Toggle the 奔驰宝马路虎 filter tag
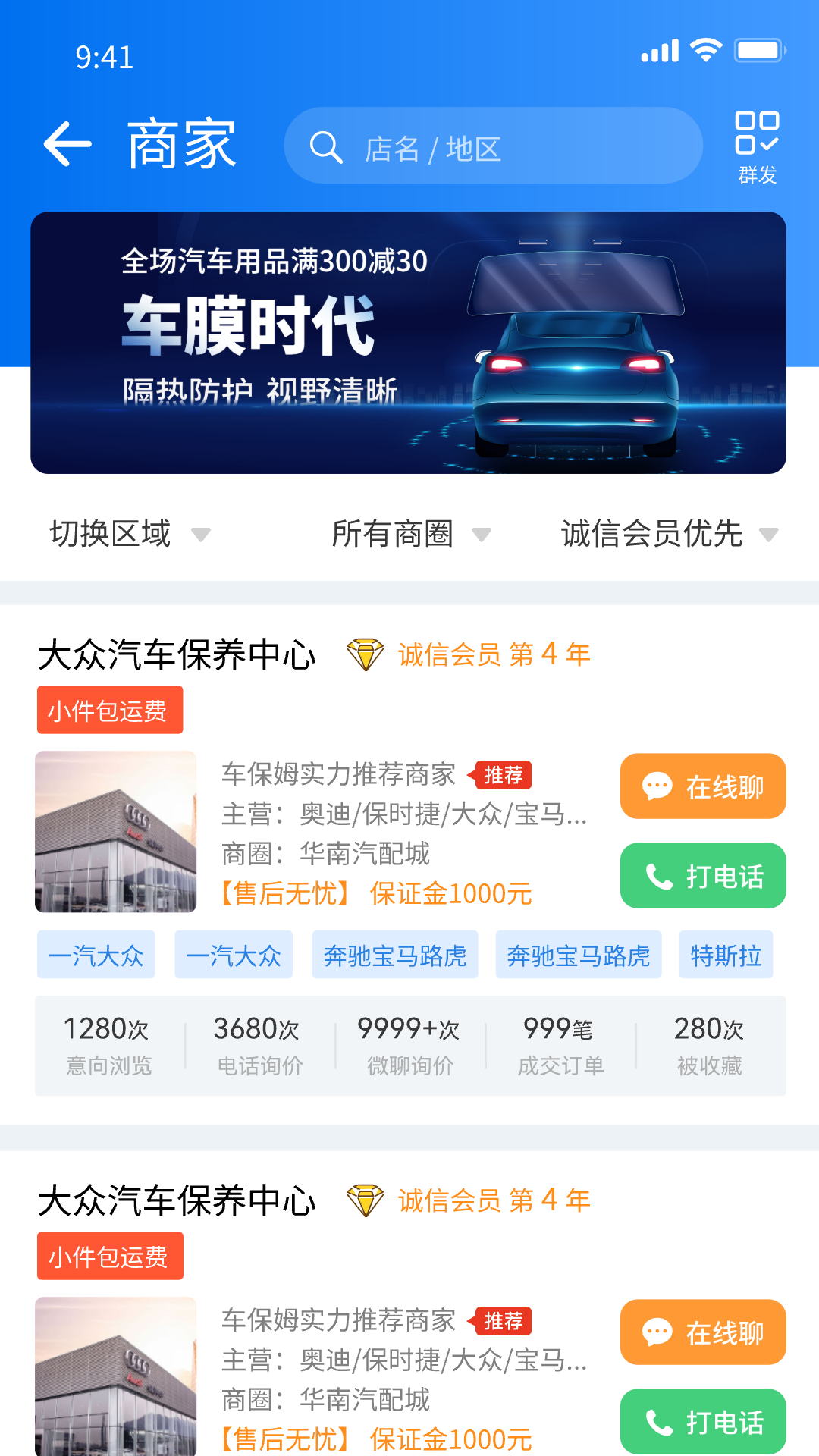The image size is (819, 1456). click(x=395, y=955)
